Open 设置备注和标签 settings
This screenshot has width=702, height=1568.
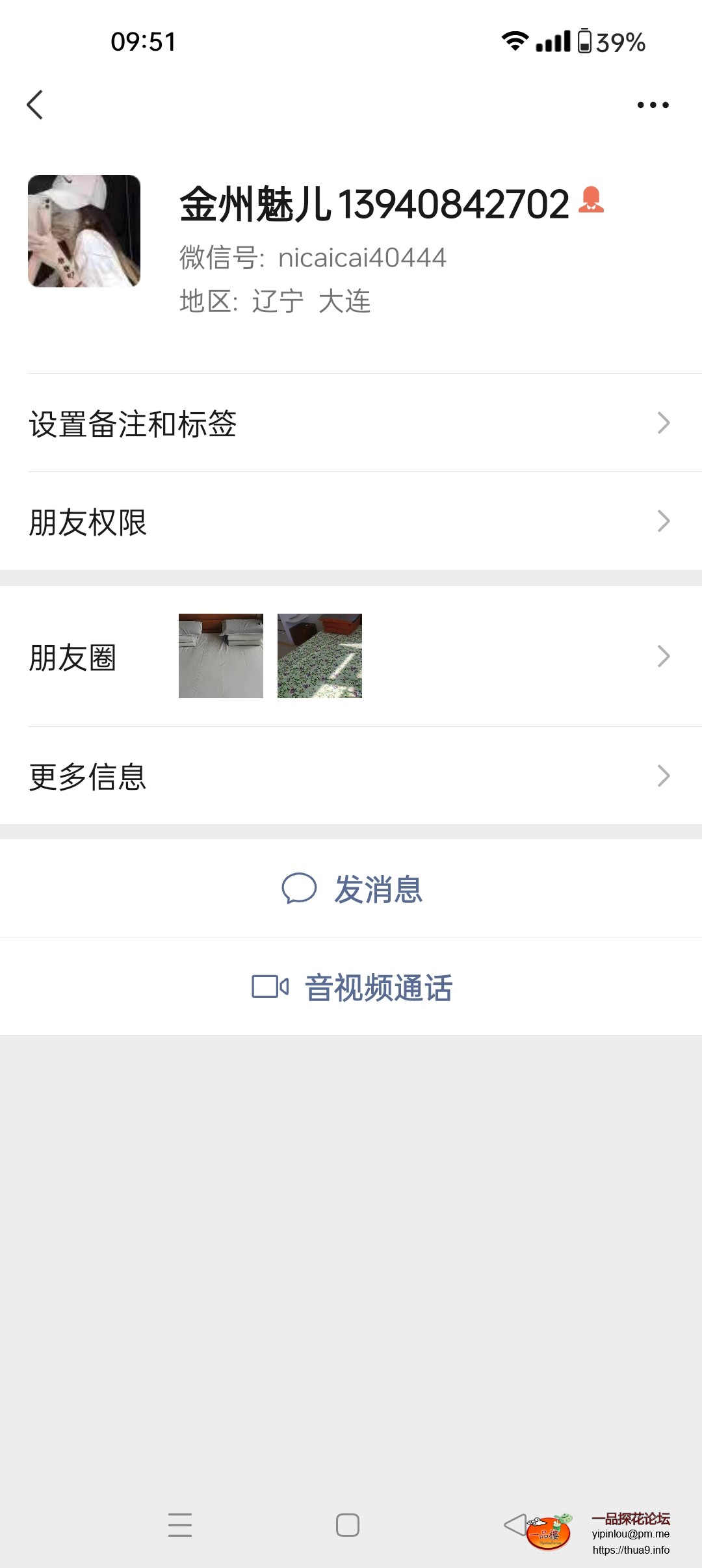pyautogui.click(x=351, y=423)
